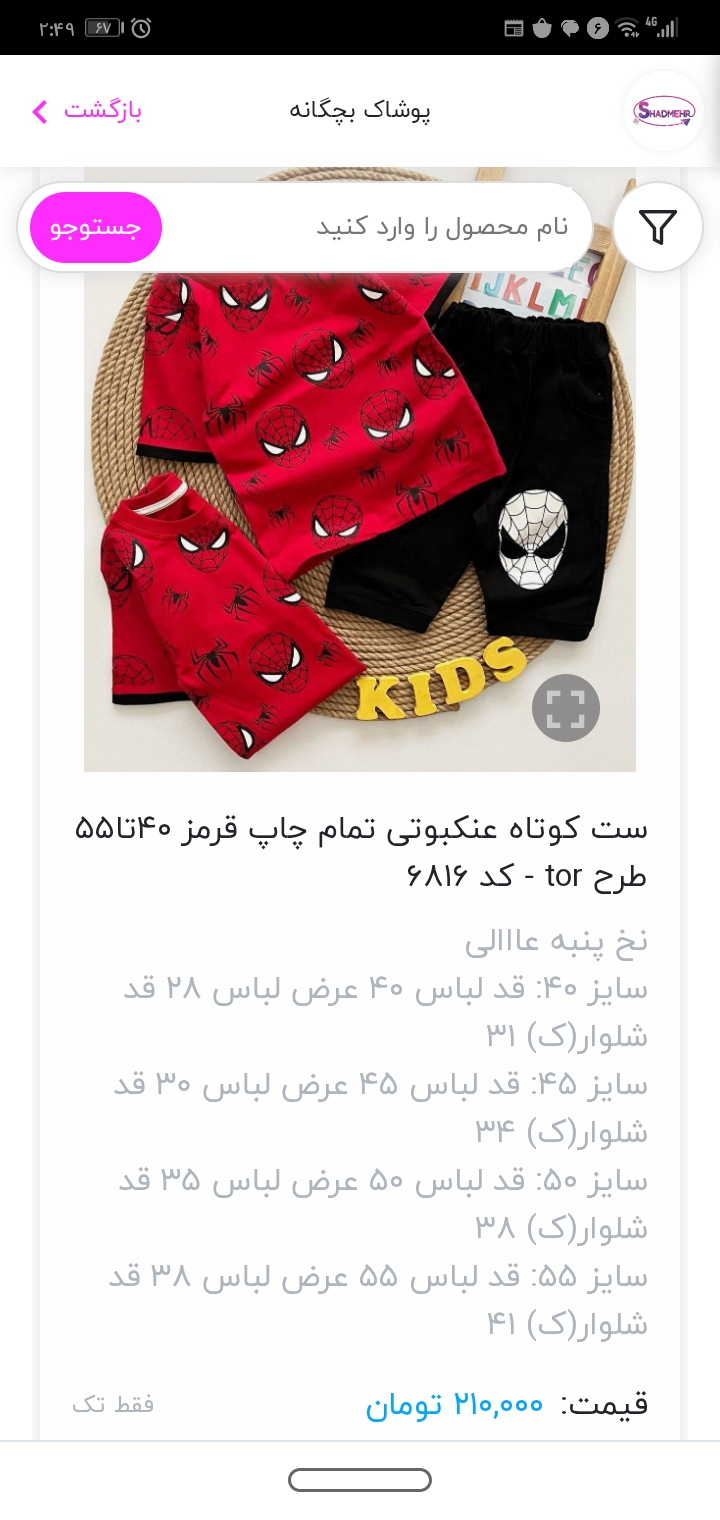Tap the system home gesture pill
Viewport: 720px width, 1520px height.
point(360,1480)
